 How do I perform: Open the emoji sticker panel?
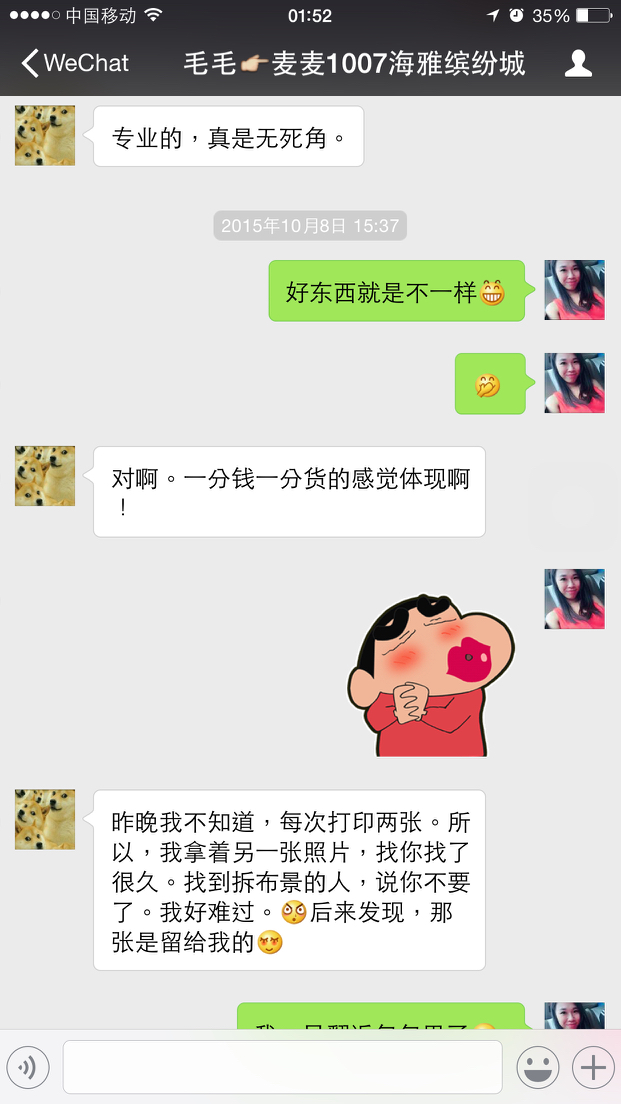click(x=537, y=1067)
